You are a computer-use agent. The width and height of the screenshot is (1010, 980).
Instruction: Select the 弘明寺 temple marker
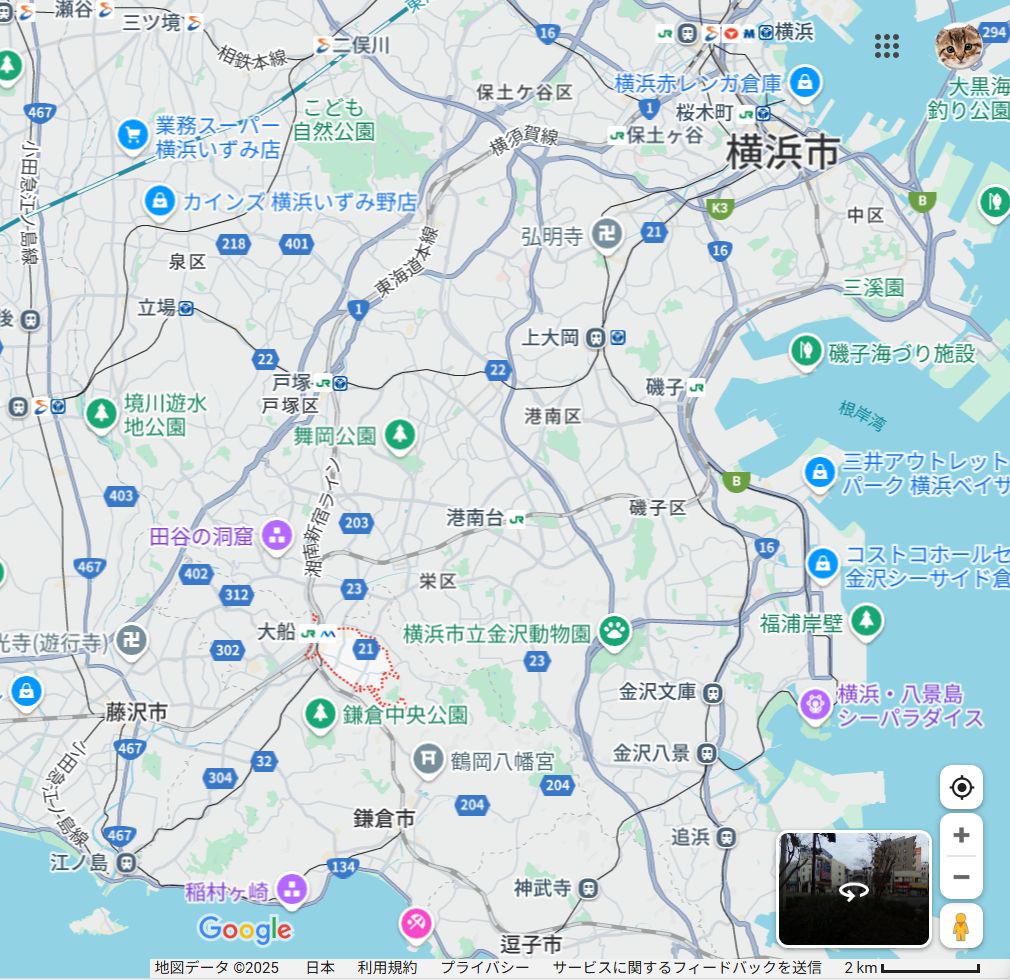coord(607,236)
